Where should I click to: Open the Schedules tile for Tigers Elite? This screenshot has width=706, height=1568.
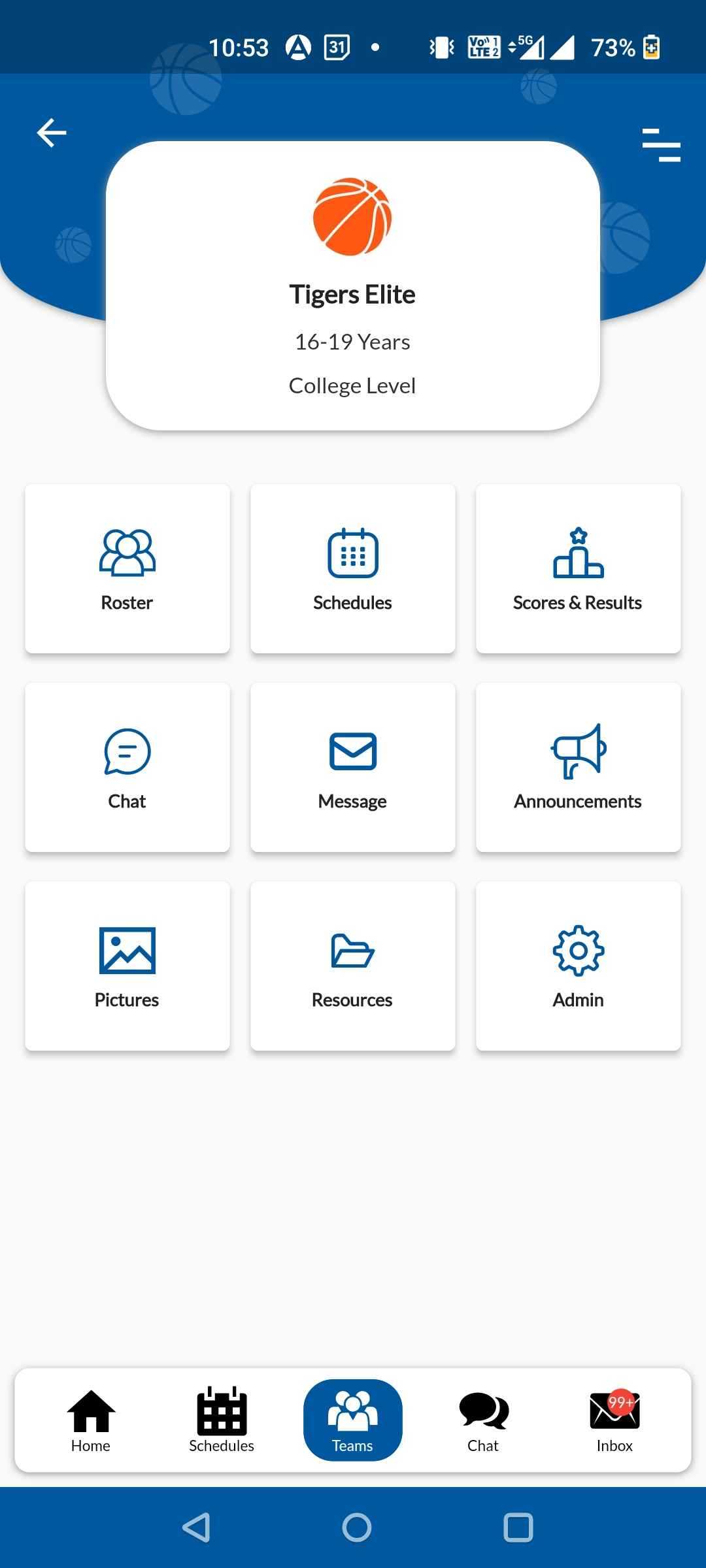pyautogui.click(x=352, y=568)
